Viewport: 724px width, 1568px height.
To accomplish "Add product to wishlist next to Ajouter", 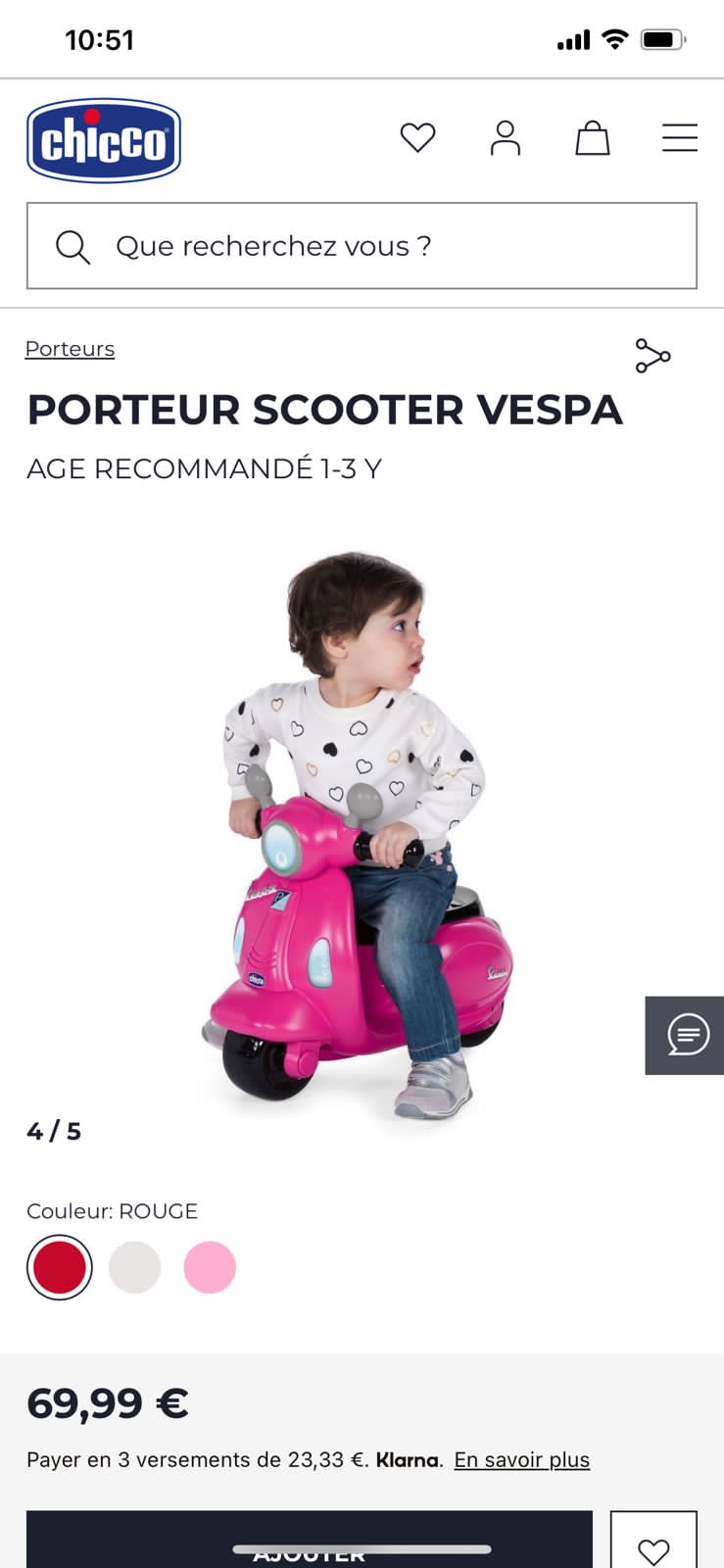I will [653, 1540].
